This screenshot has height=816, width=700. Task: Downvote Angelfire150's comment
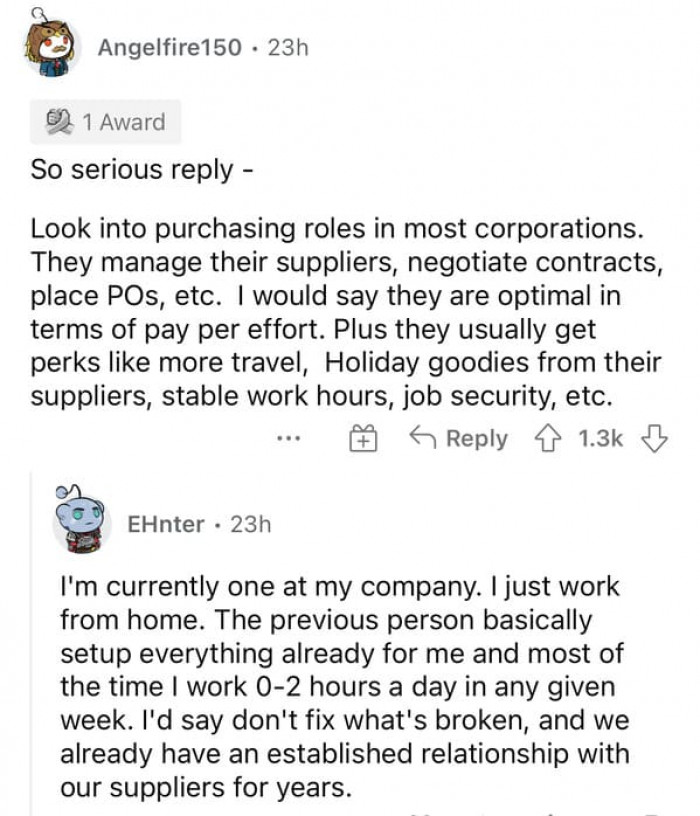click(x=653, y=438)
